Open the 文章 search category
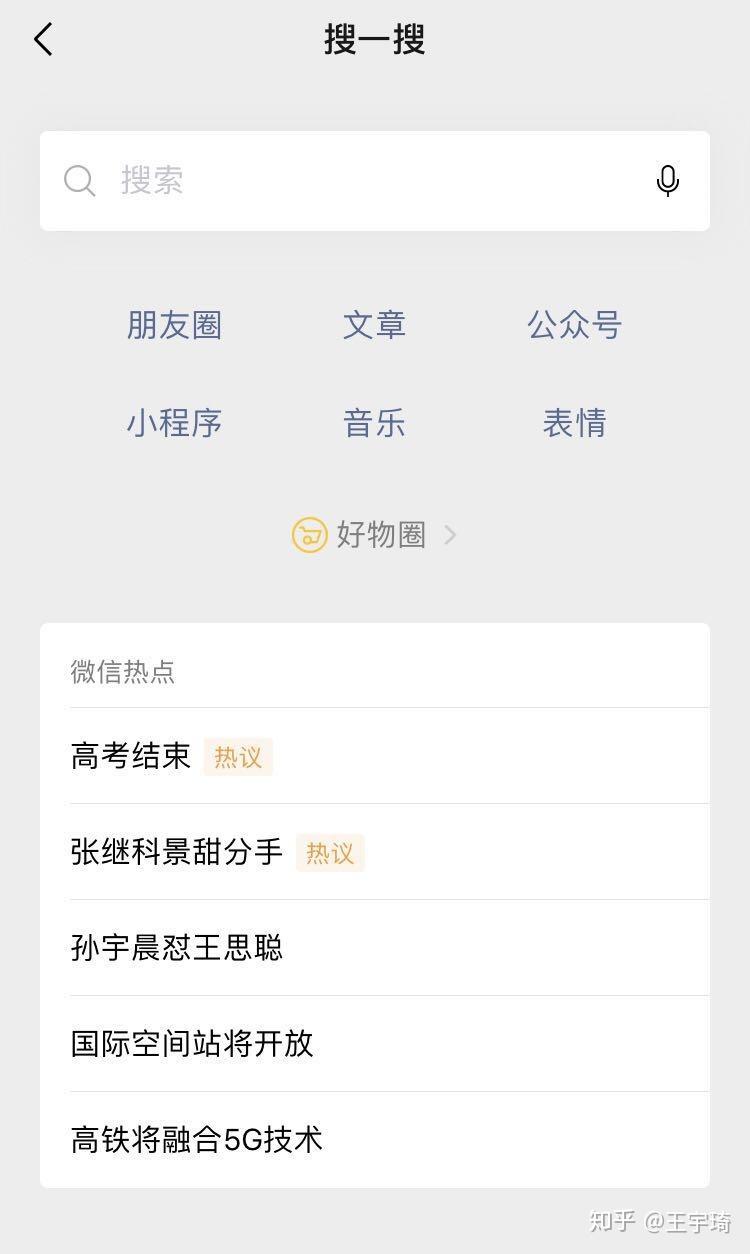 coord(375,324)
